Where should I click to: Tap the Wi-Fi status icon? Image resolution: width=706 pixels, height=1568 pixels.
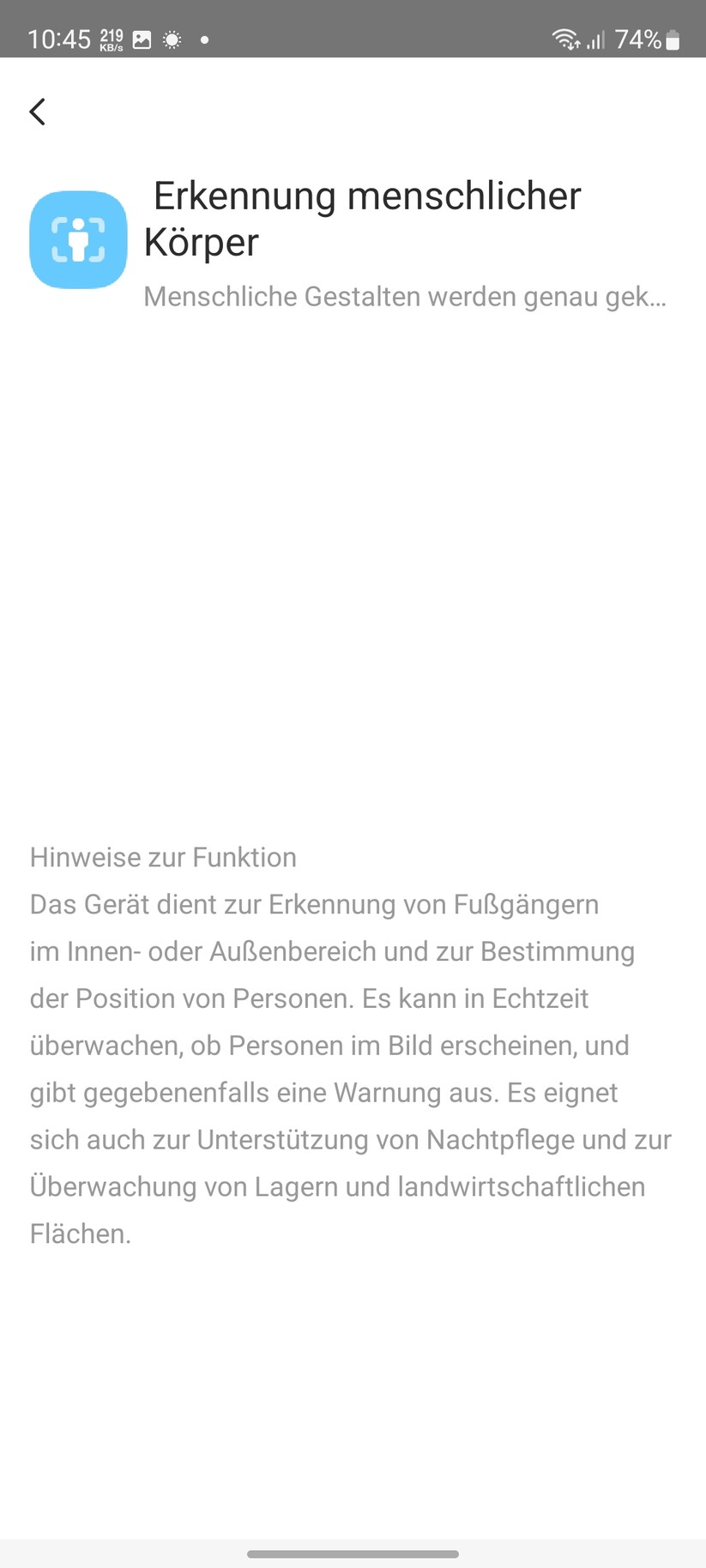point(566,39)
